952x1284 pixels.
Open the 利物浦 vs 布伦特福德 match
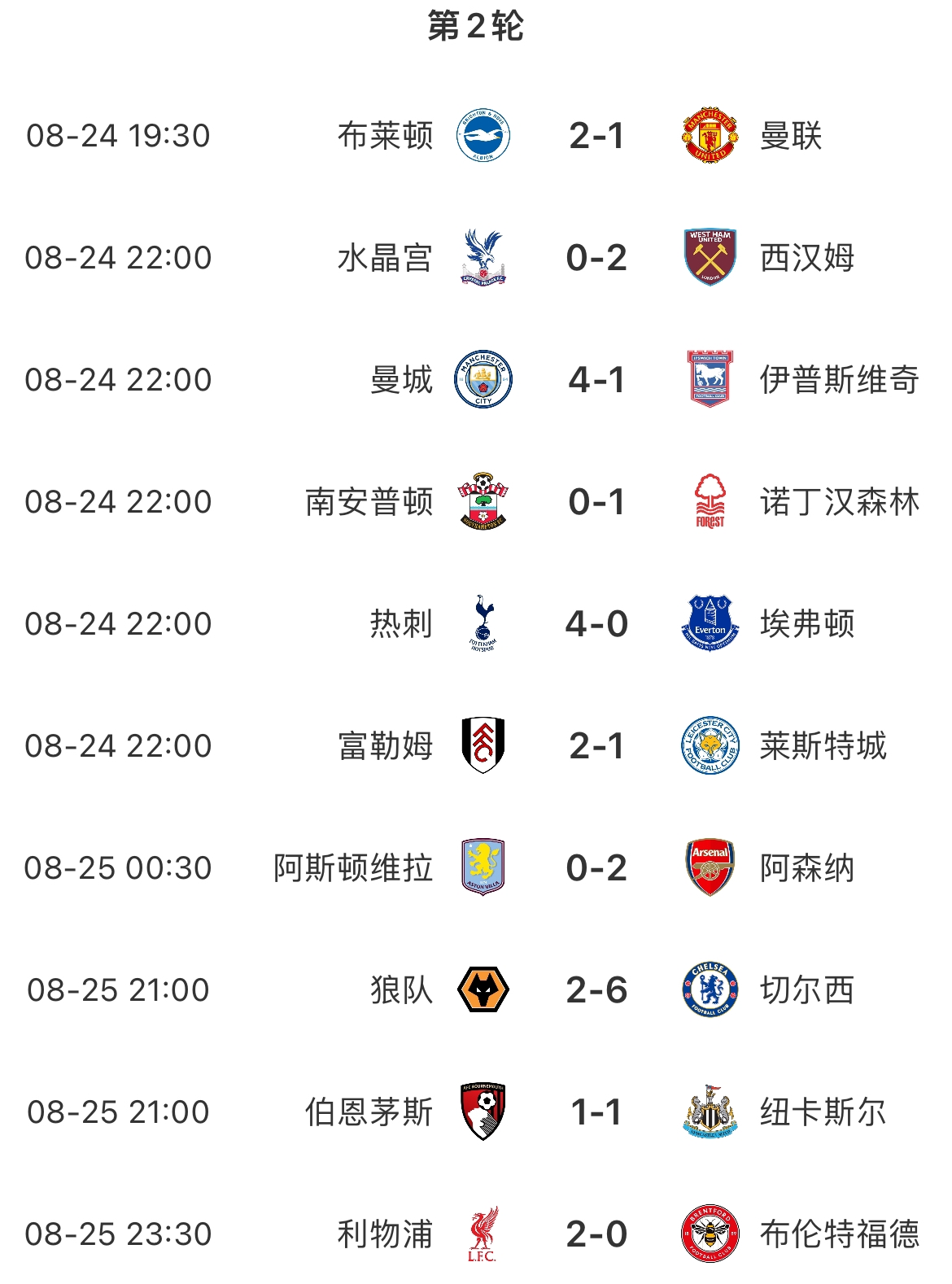point(596,1234)
